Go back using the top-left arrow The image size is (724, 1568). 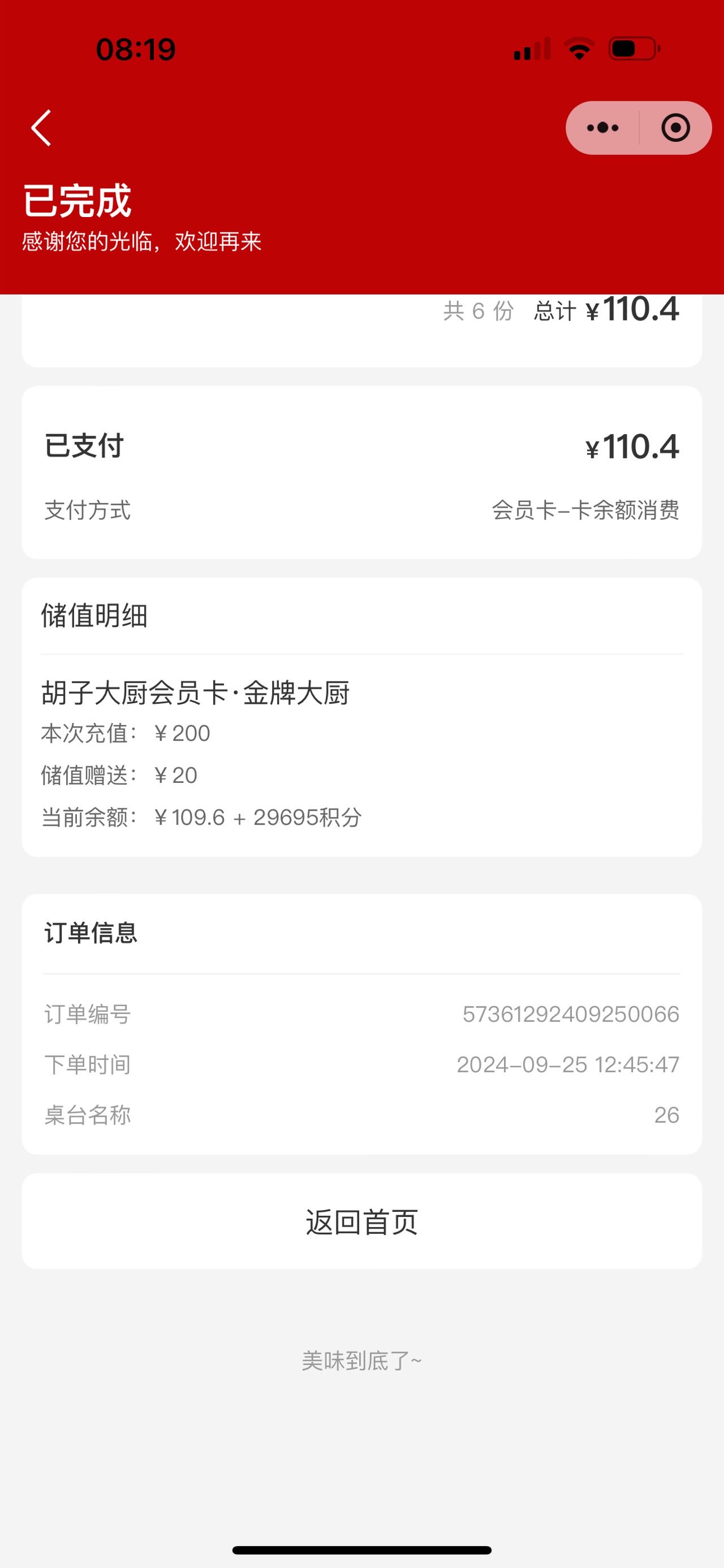(x=41, y=128)
